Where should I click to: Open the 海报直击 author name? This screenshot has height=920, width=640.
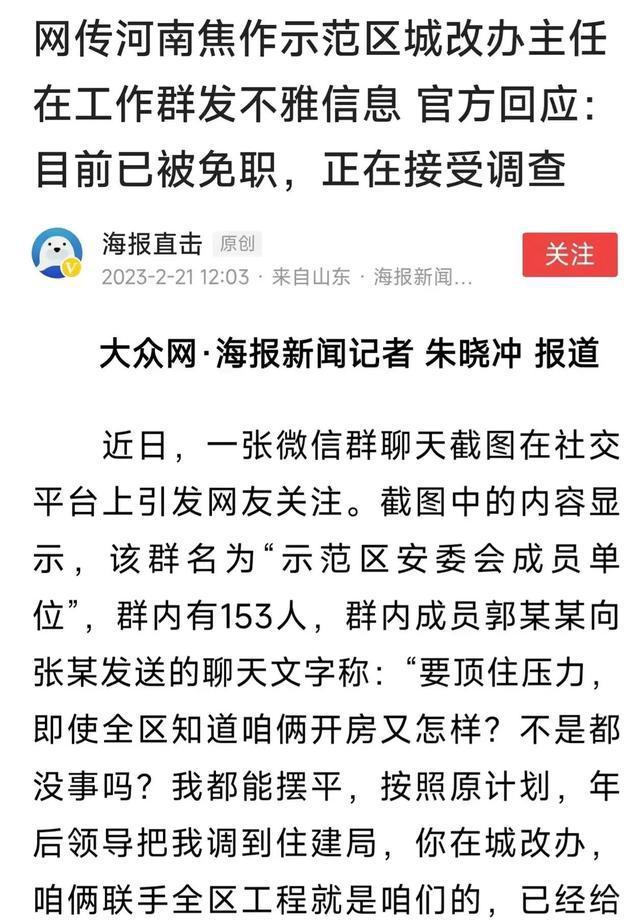click(151, 243)
